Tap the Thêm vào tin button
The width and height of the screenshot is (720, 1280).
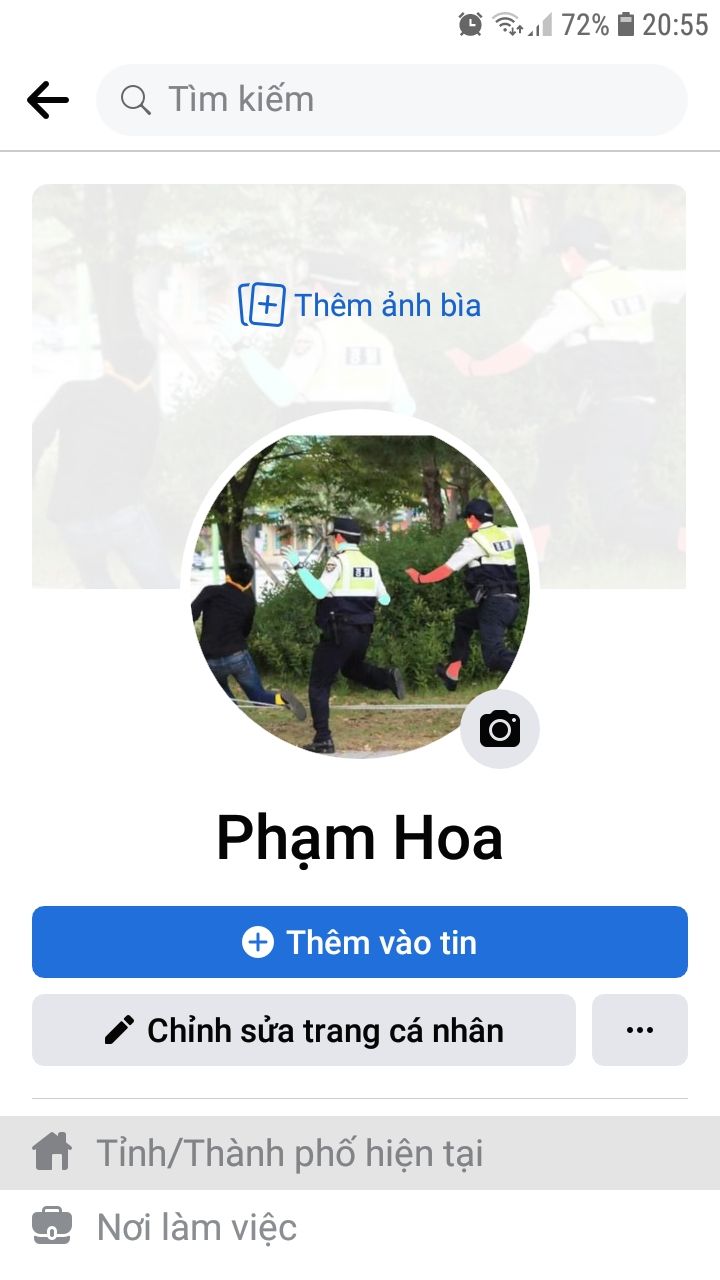click(360, 942)
